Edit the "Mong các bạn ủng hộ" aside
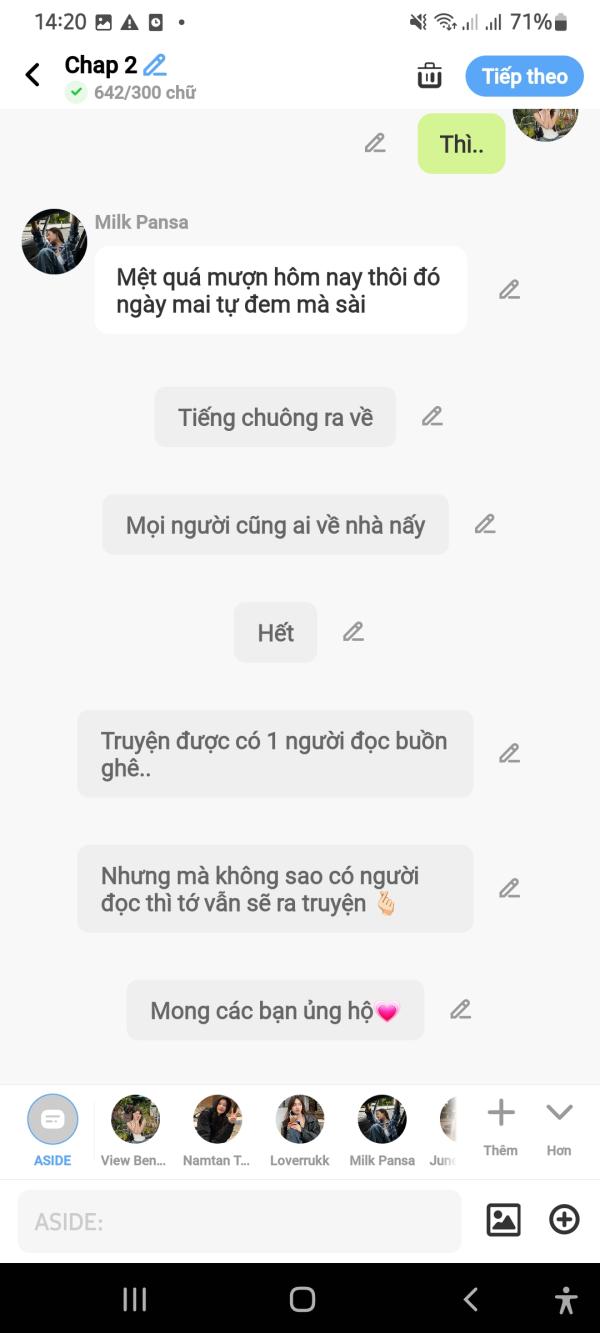 pyautogui.click(x=460, y=1009)
